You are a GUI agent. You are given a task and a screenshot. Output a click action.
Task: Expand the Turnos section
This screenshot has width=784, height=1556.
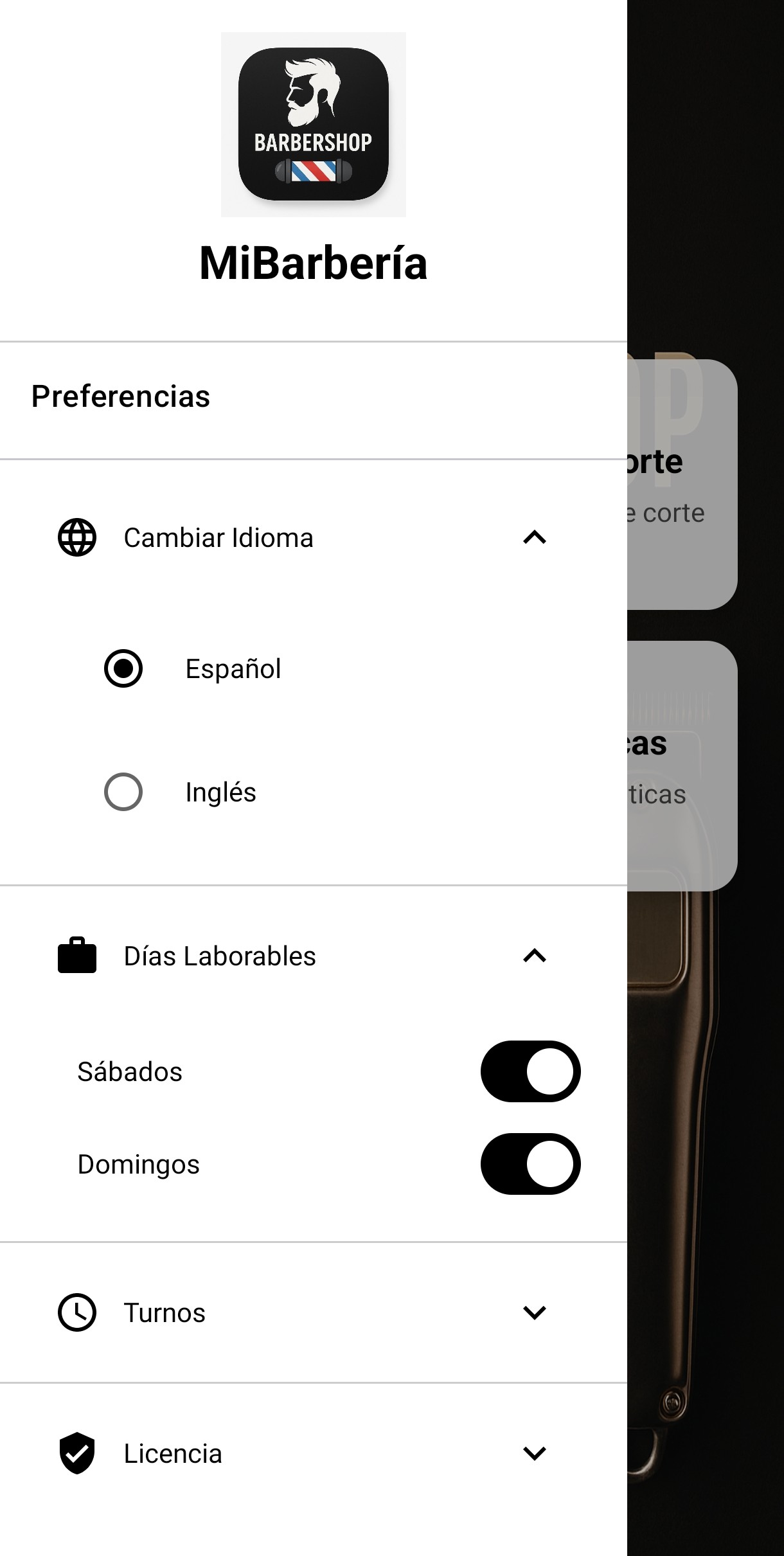pyautogui.click(x=533, y=1312)
